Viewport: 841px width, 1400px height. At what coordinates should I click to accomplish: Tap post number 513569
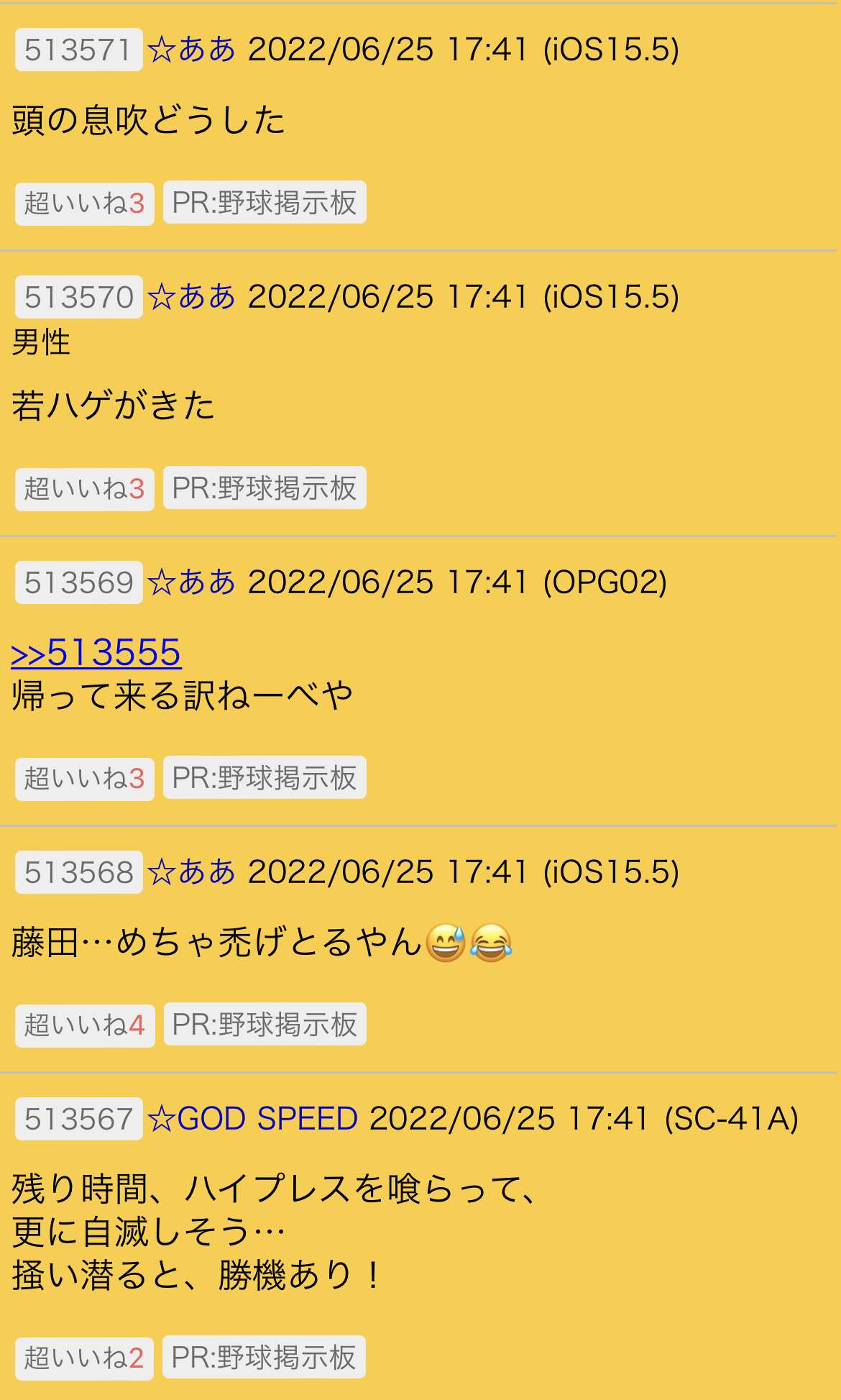[x=78, y=582]
